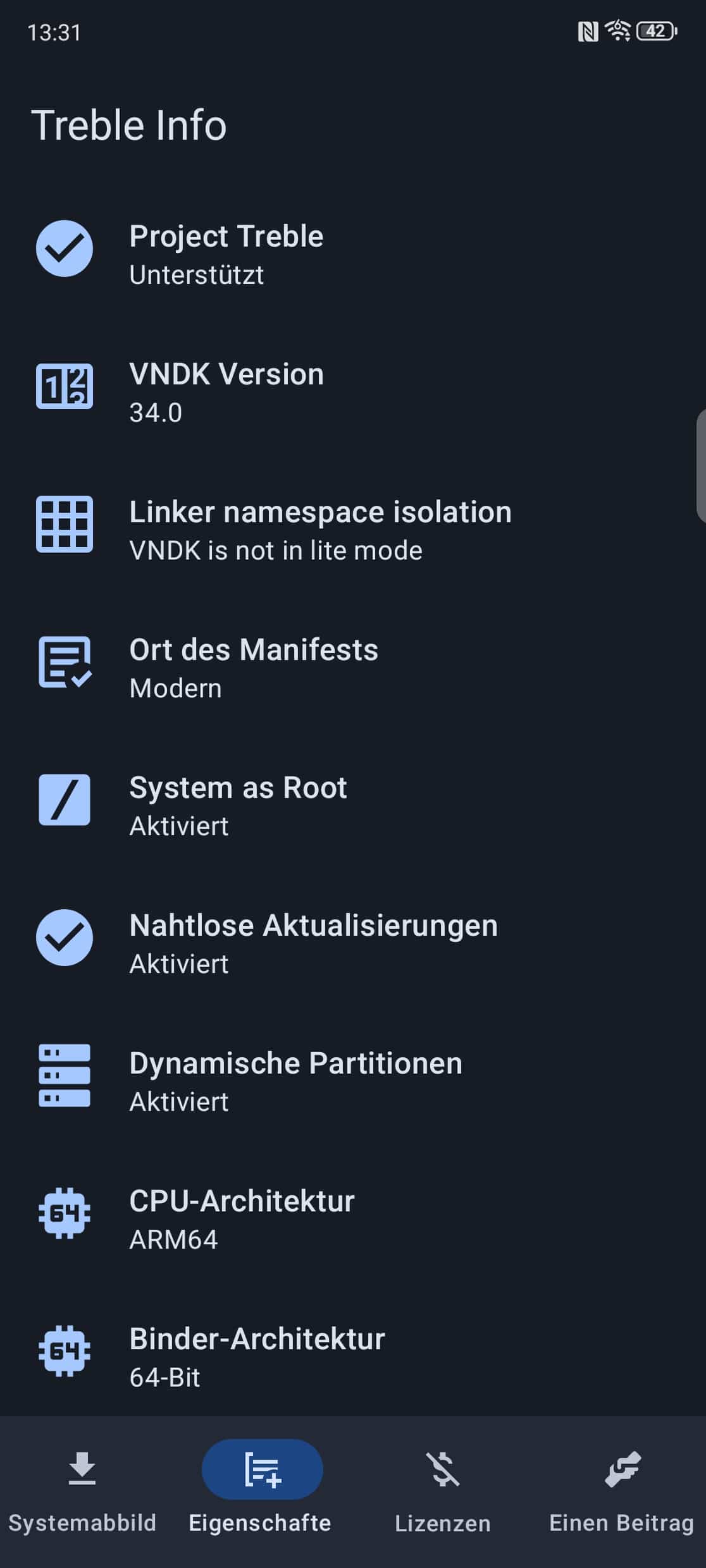Screen dimensions: 706x1568
Task: Switch to the Systemabbild tab
Action: click(82, 1491)
